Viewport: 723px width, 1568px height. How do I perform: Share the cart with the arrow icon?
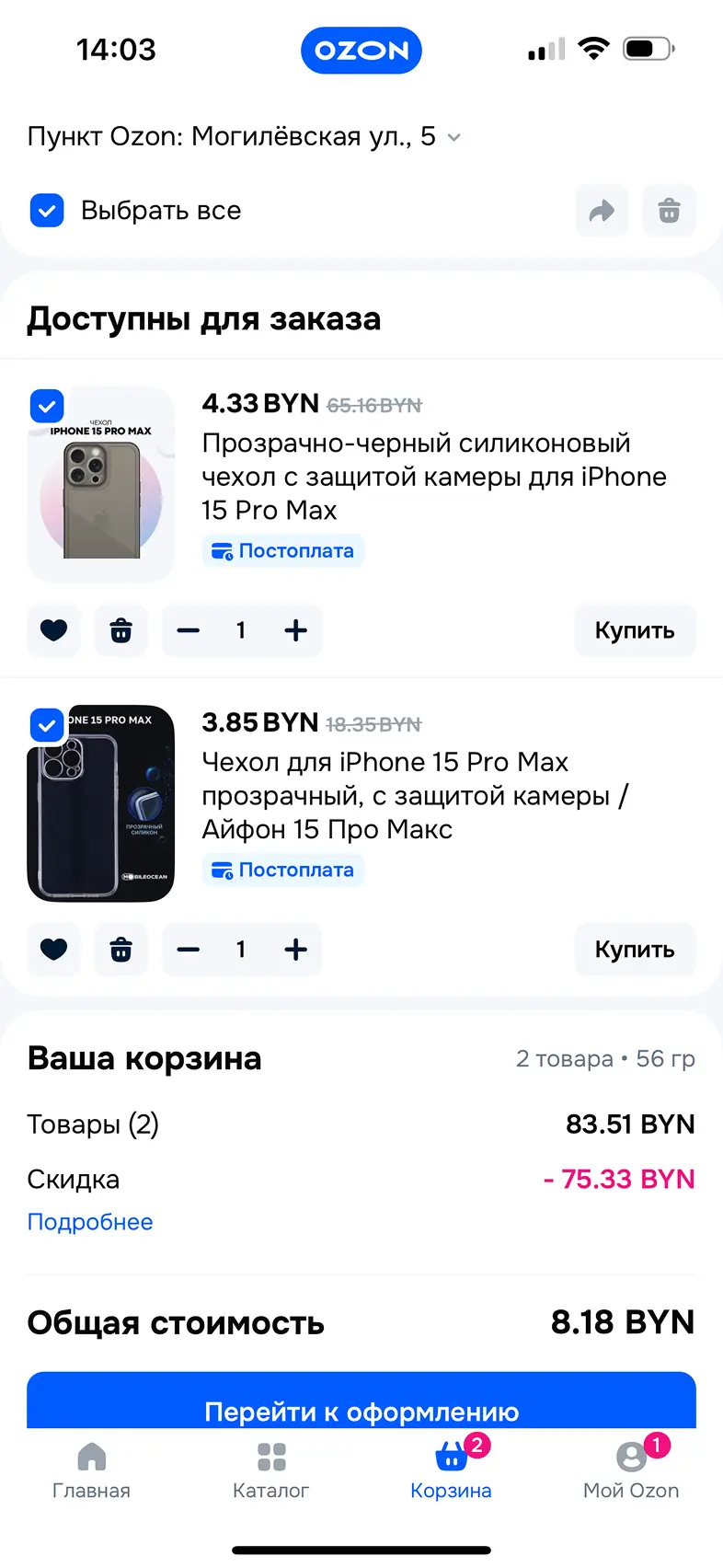tap(602, 211)
